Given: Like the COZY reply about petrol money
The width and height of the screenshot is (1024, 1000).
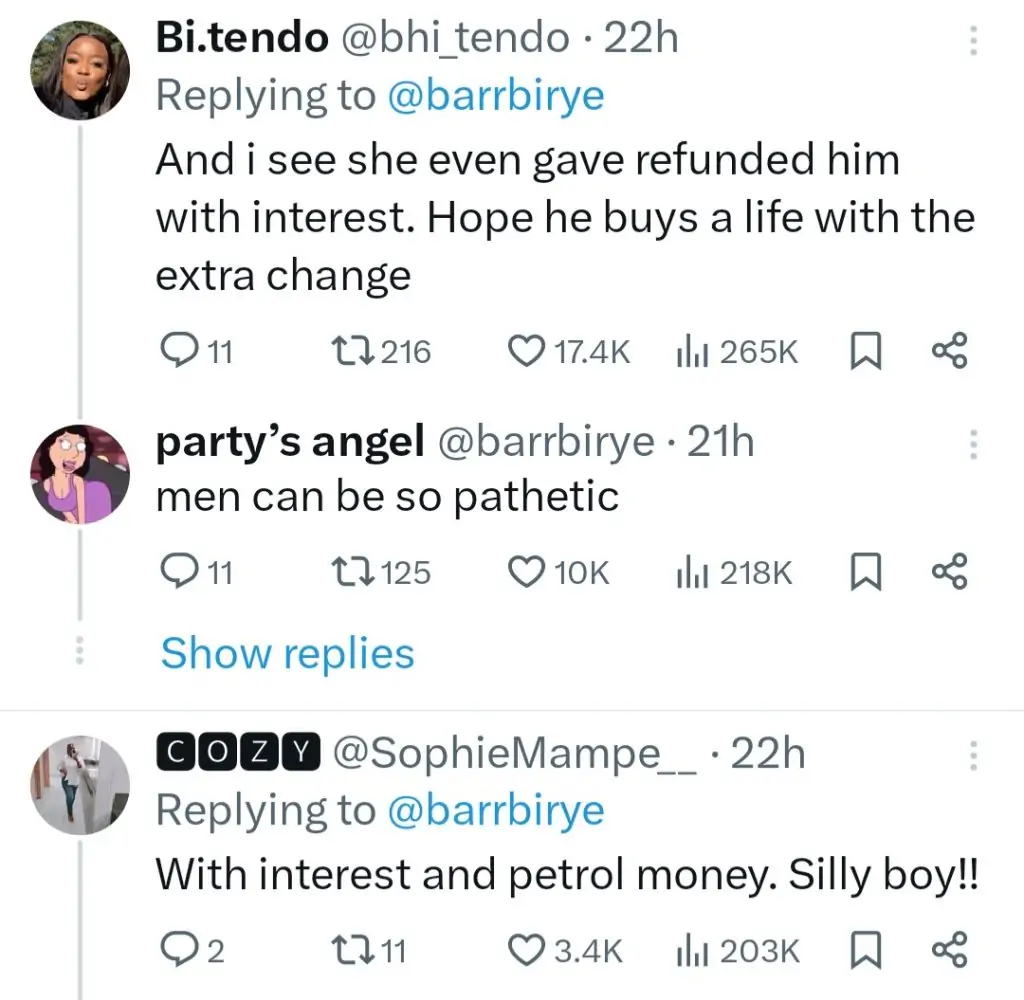Looking at the screenshot, I should pos(526,950).
